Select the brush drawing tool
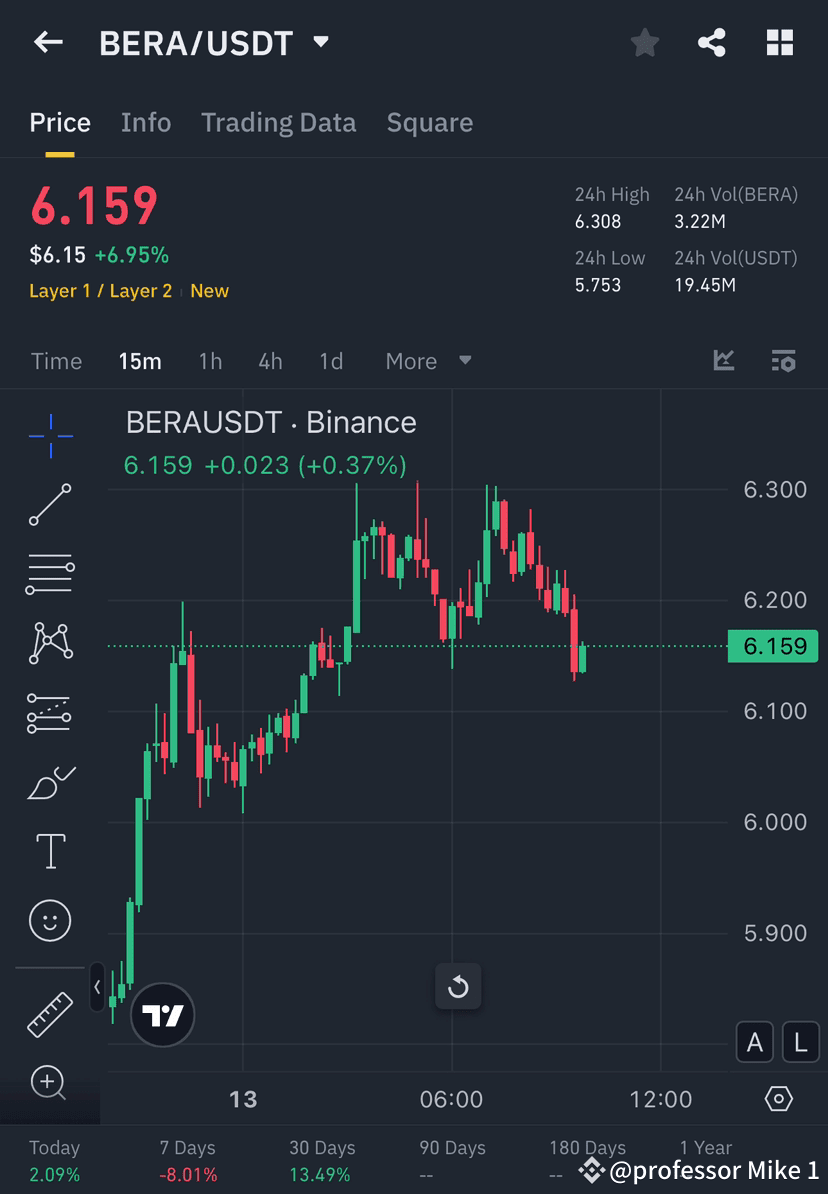Screen dimensions: 828x1194 50,781
